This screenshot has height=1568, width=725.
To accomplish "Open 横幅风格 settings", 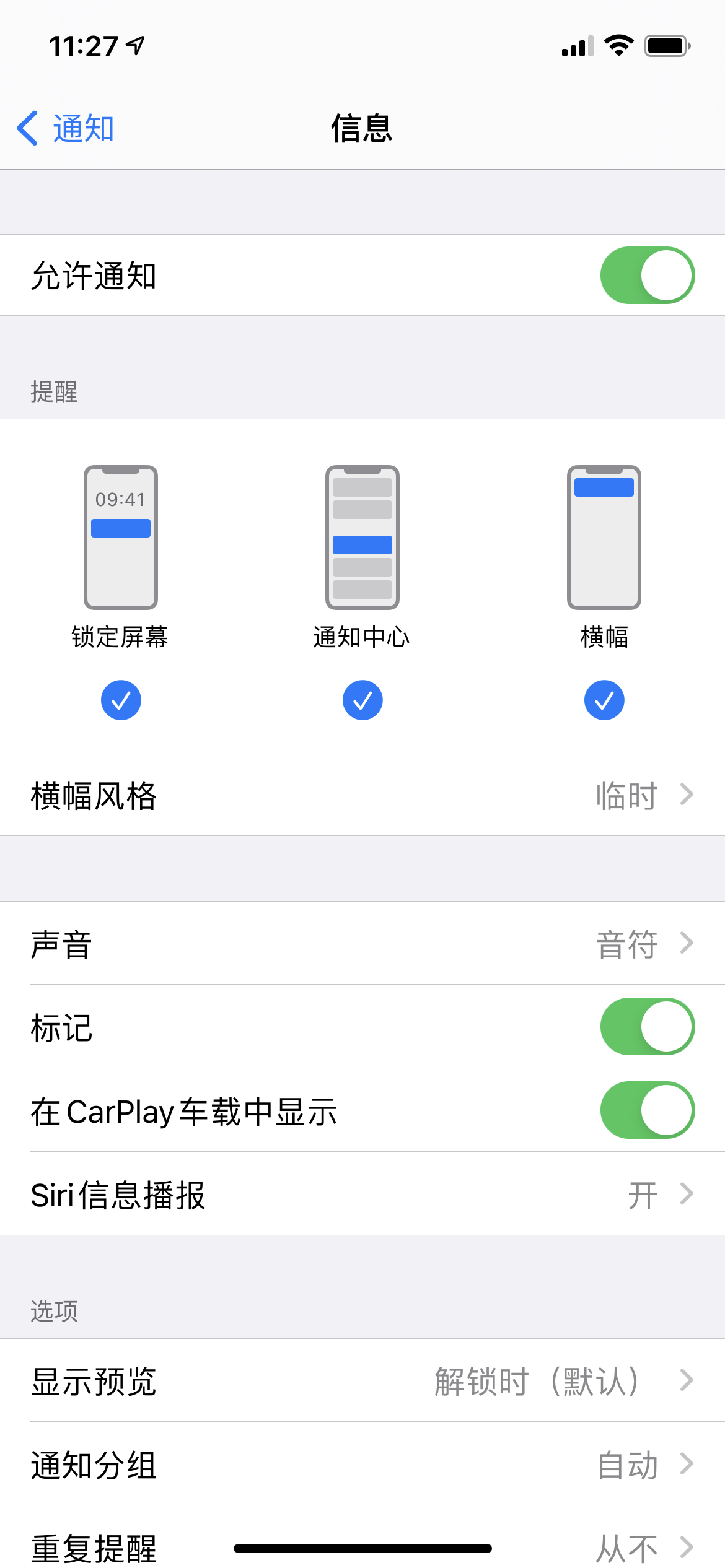I will coord(362,795).
